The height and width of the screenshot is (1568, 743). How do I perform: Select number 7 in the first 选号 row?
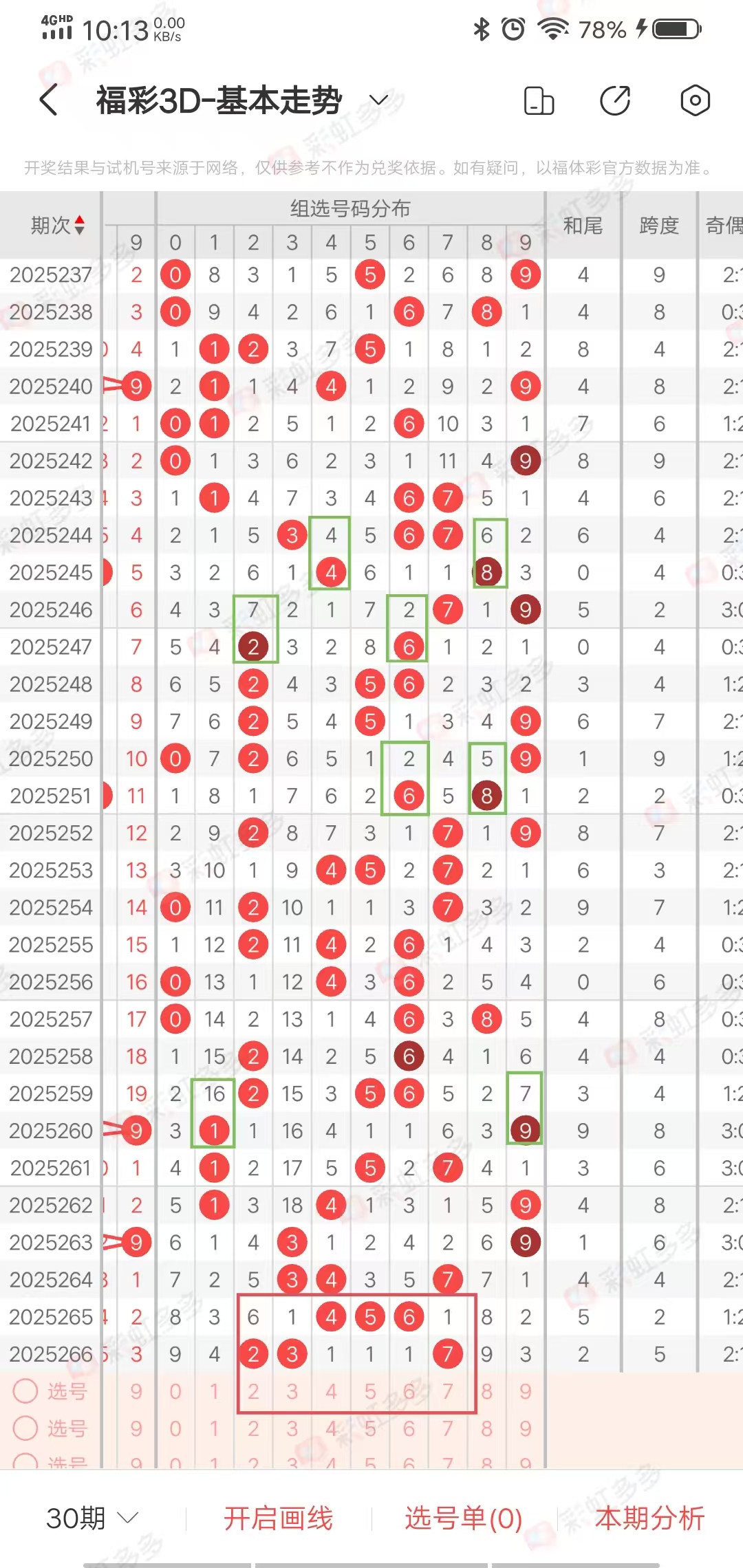click(x=448, y=1391)
